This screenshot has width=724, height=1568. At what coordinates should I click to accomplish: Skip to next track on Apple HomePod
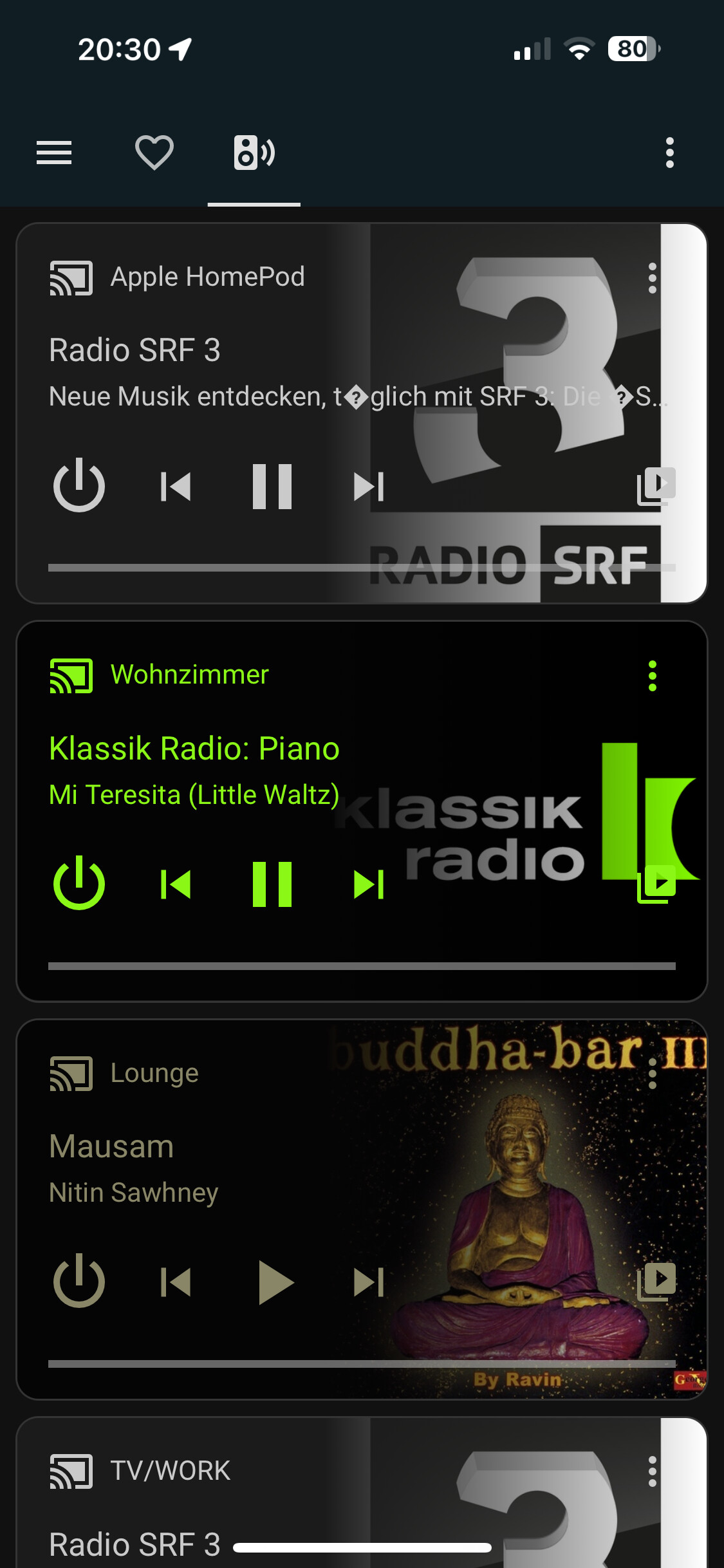click(369, 487)
